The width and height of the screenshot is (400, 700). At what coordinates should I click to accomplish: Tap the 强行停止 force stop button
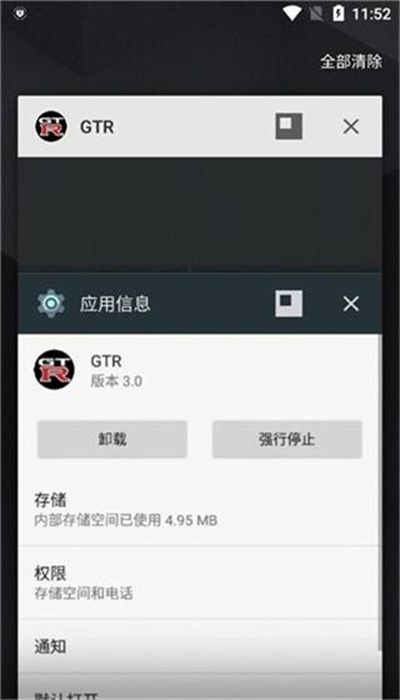[x=287, y=439]
